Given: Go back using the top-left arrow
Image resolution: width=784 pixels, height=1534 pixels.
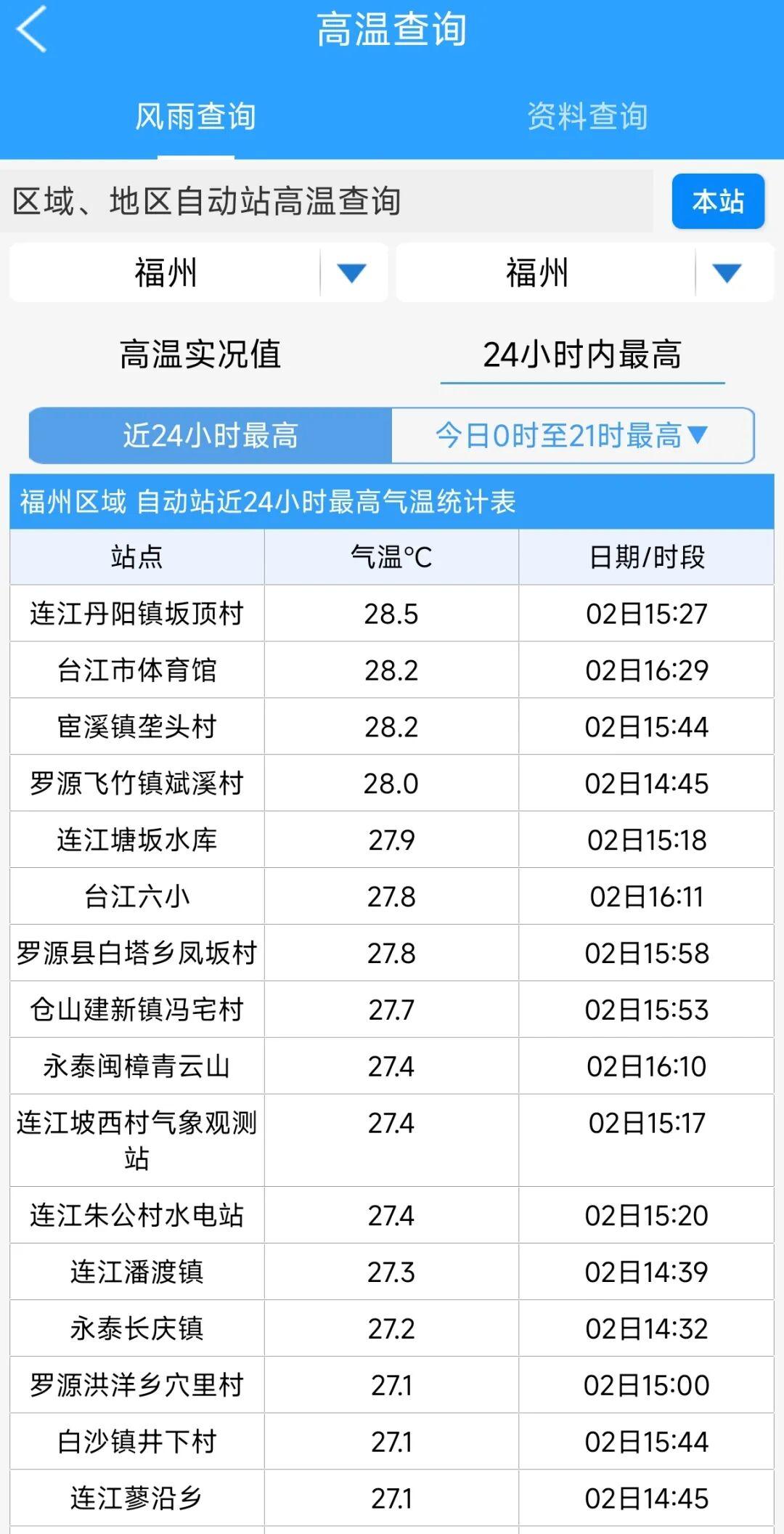Looking at the screenshot, I should [32, 29].
